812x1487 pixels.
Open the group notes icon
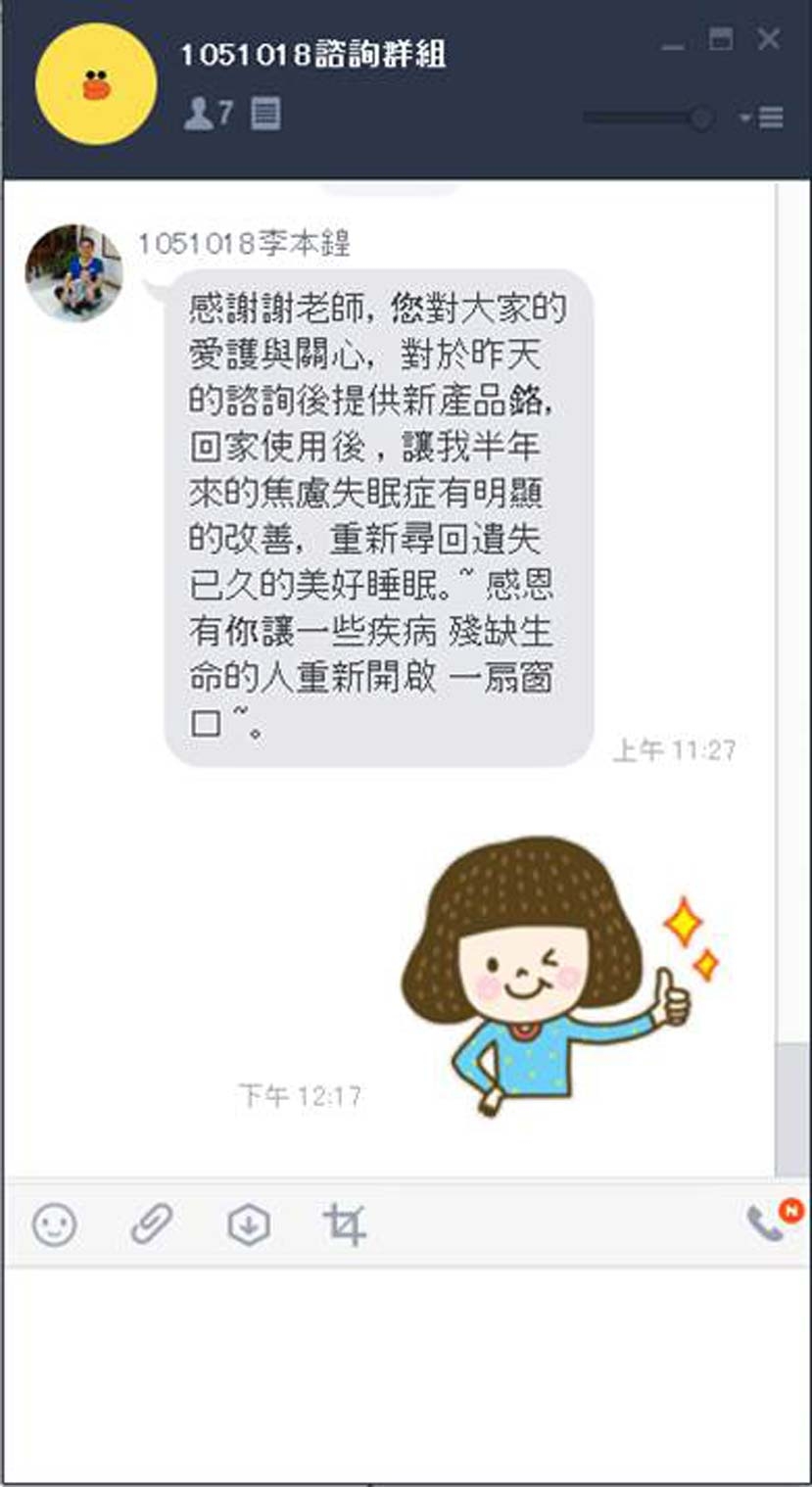pos(265,115)
